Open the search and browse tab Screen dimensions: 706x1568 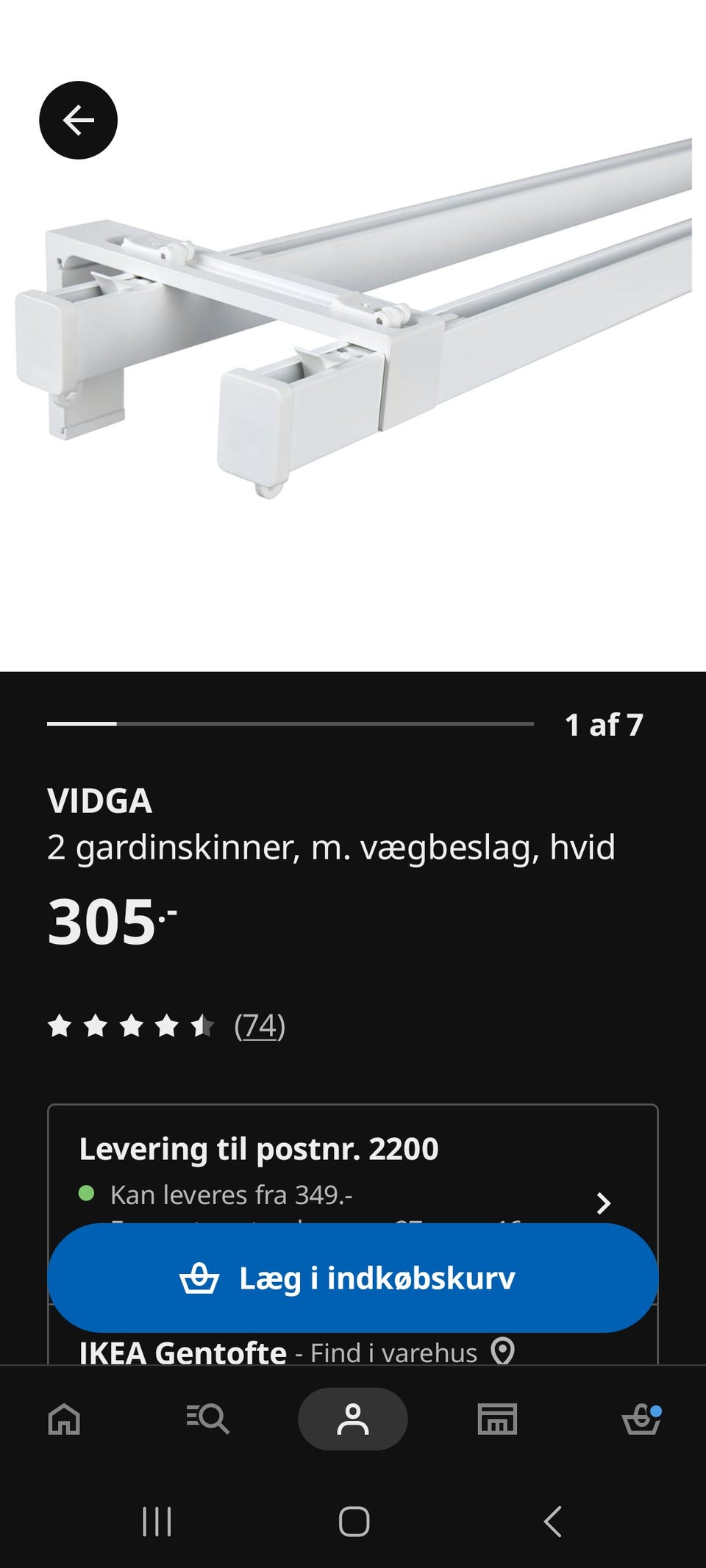click(x=208, y=1419)
